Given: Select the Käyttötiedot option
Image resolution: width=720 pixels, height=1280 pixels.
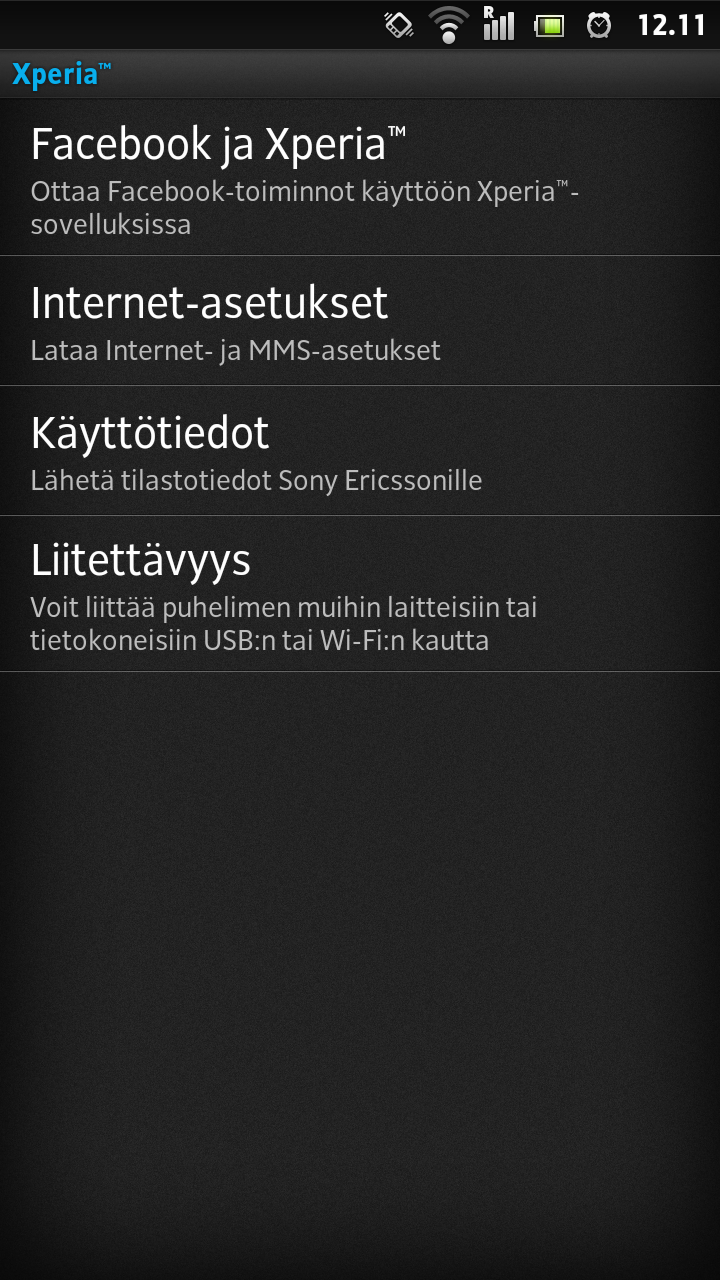Looking at the screenshot, I should coord(360,451).
